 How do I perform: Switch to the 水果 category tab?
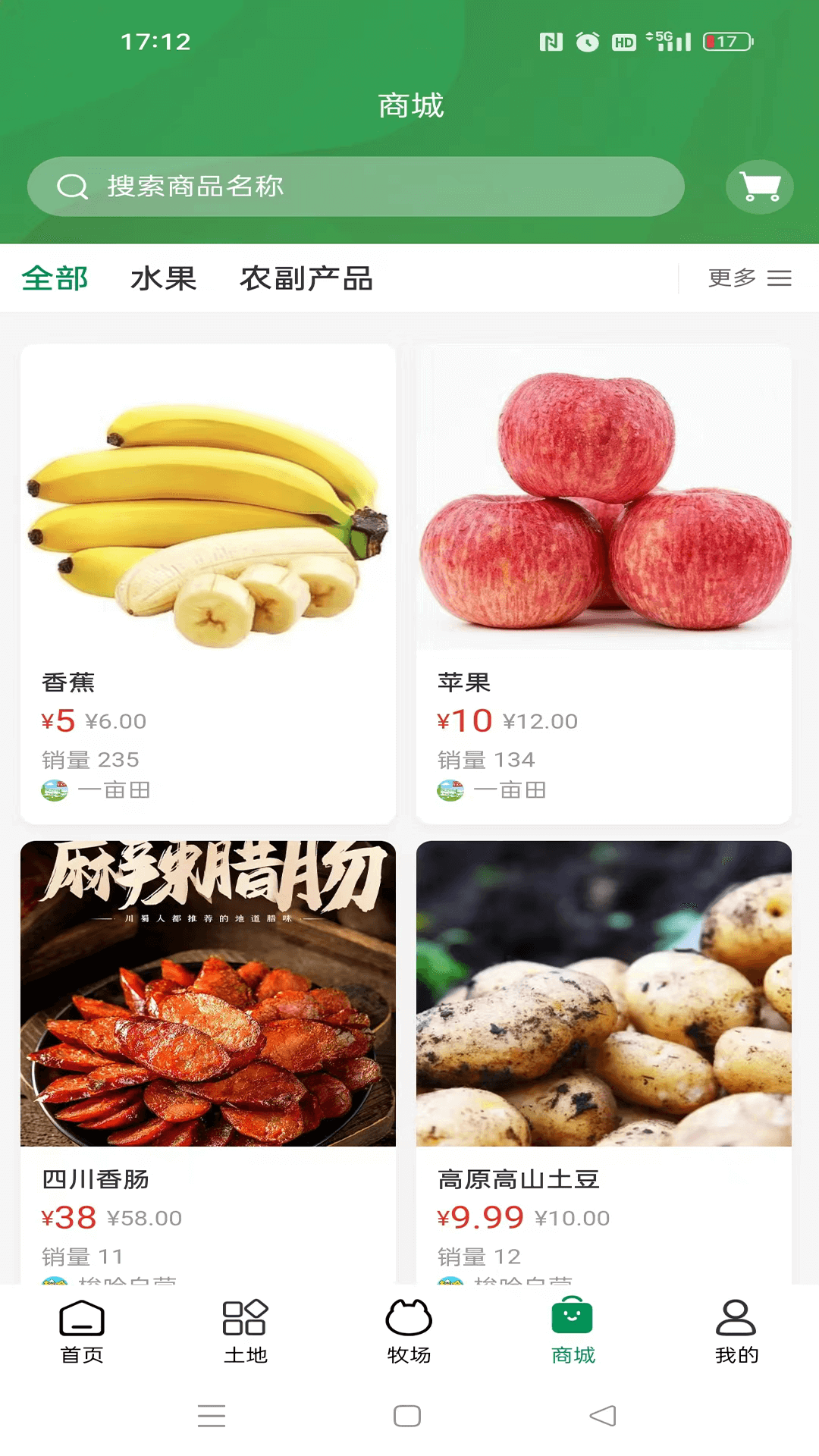(164, 279)
